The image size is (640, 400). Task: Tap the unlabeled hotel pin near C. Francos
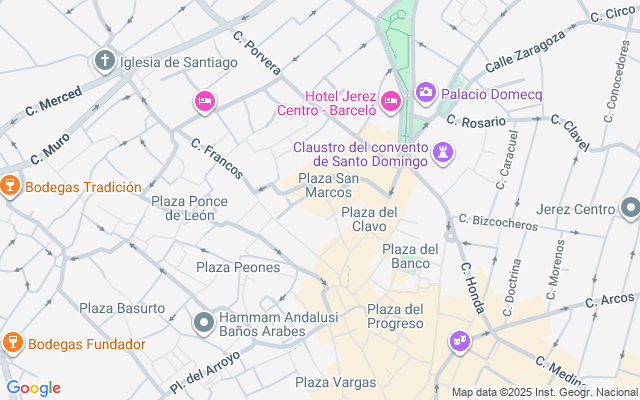pos(204,101)
